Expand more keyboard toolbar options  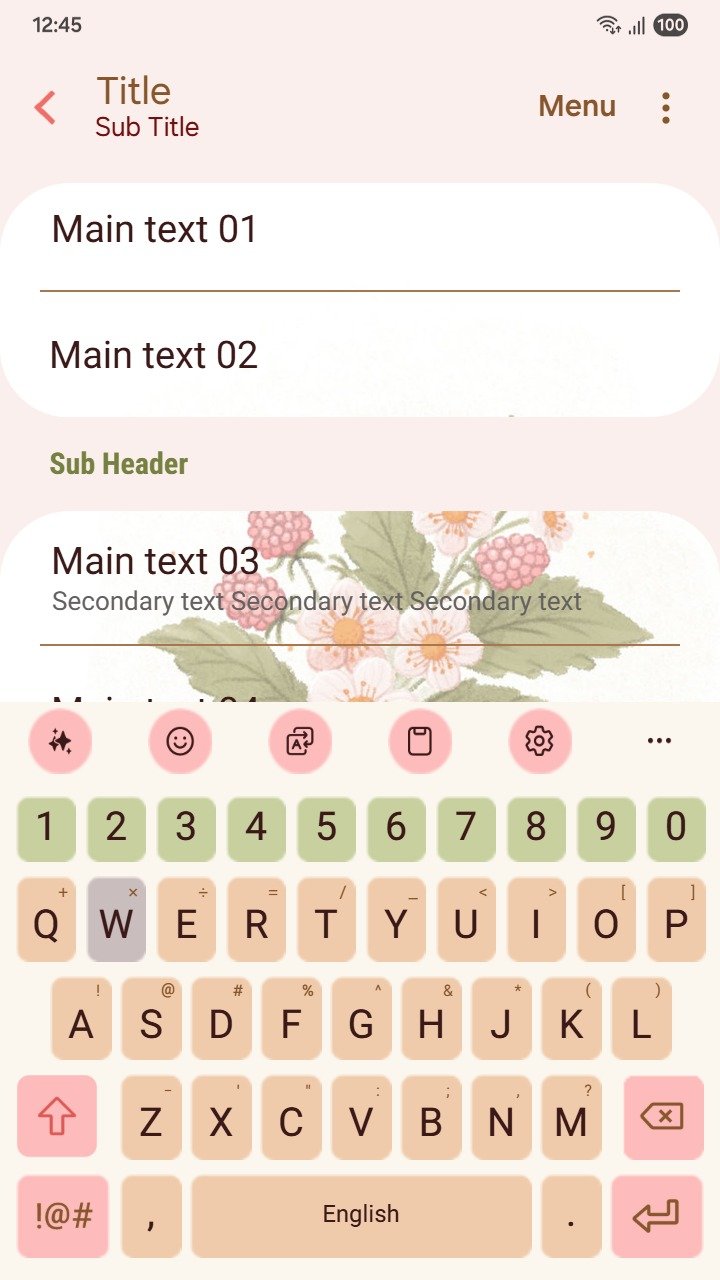659,741
